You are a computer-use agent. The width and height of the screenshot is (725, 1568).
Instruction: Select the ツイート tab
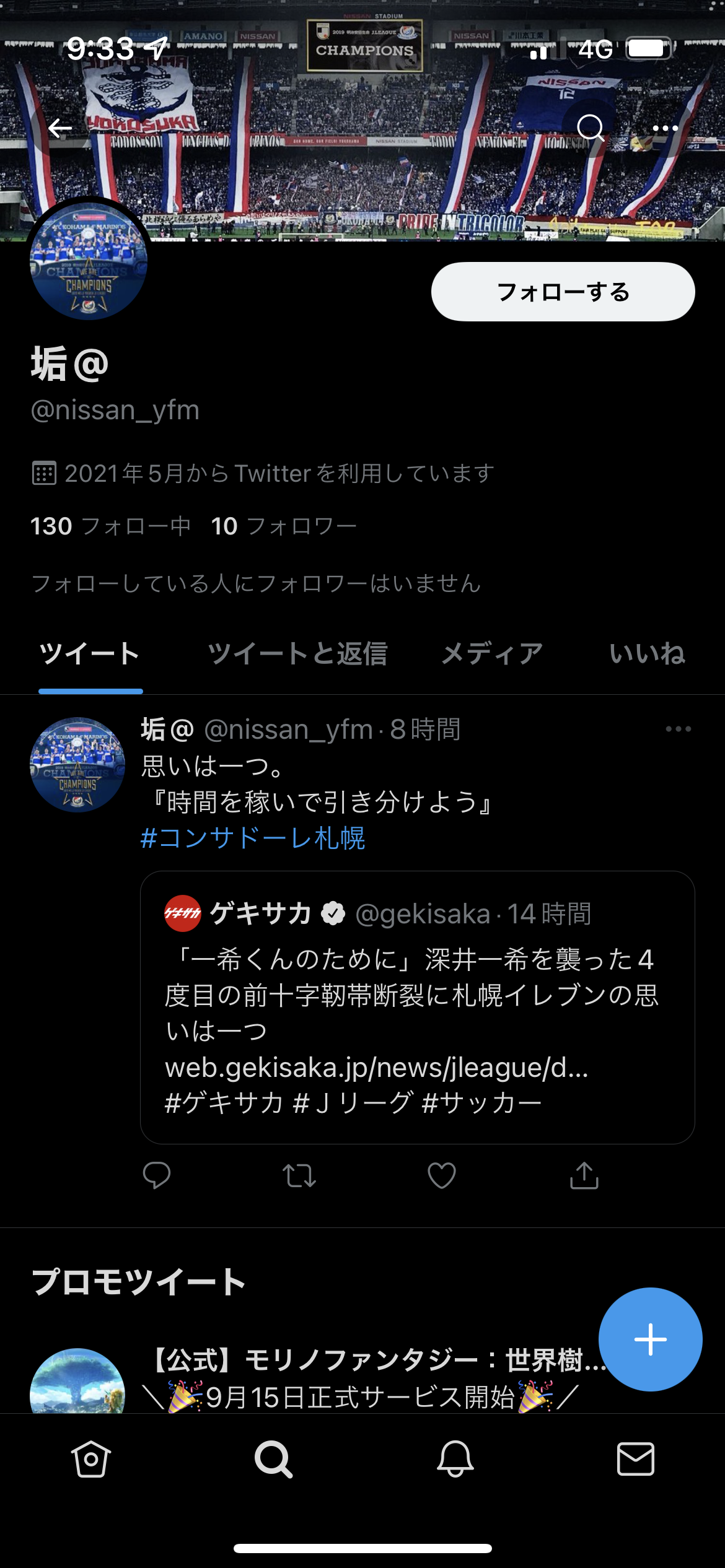pos(90,654)
